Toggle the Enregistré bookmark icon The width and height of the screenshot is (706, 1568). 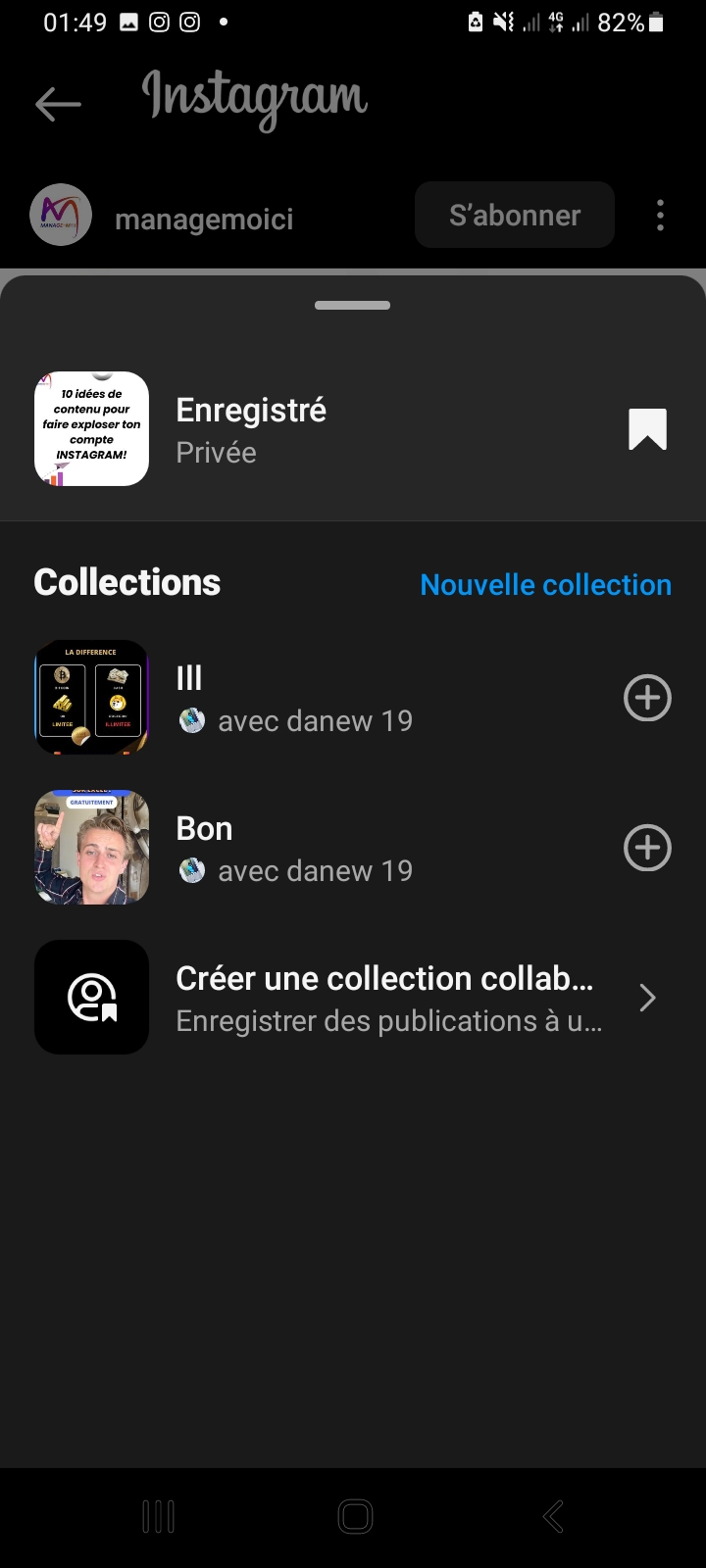click(x=647, y=429)
